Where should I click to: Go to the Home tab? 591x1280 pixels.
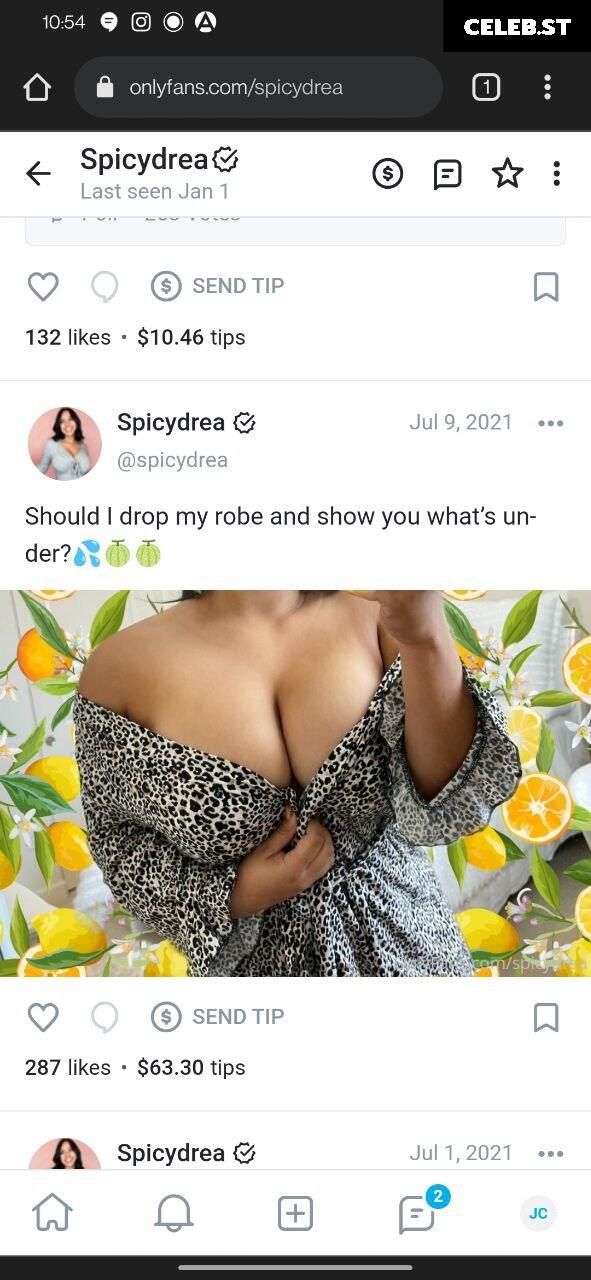pos(52,1213)
